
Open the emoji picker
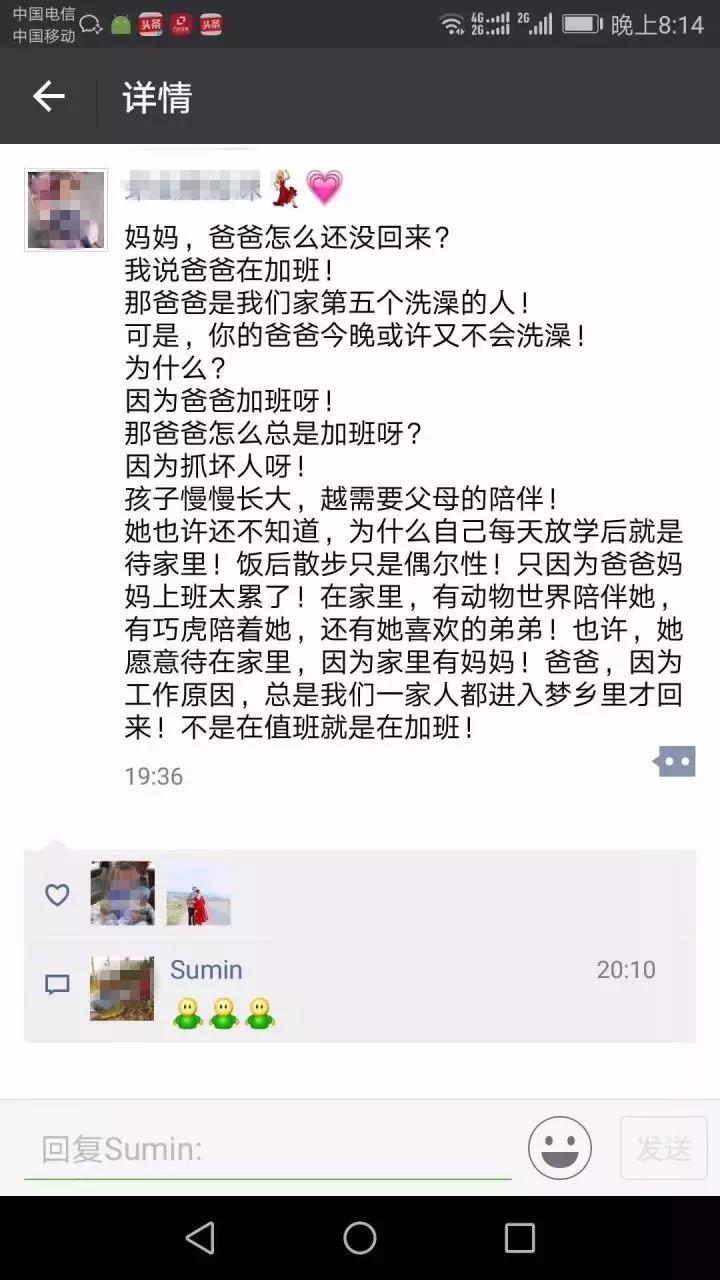coord(560,1148)
